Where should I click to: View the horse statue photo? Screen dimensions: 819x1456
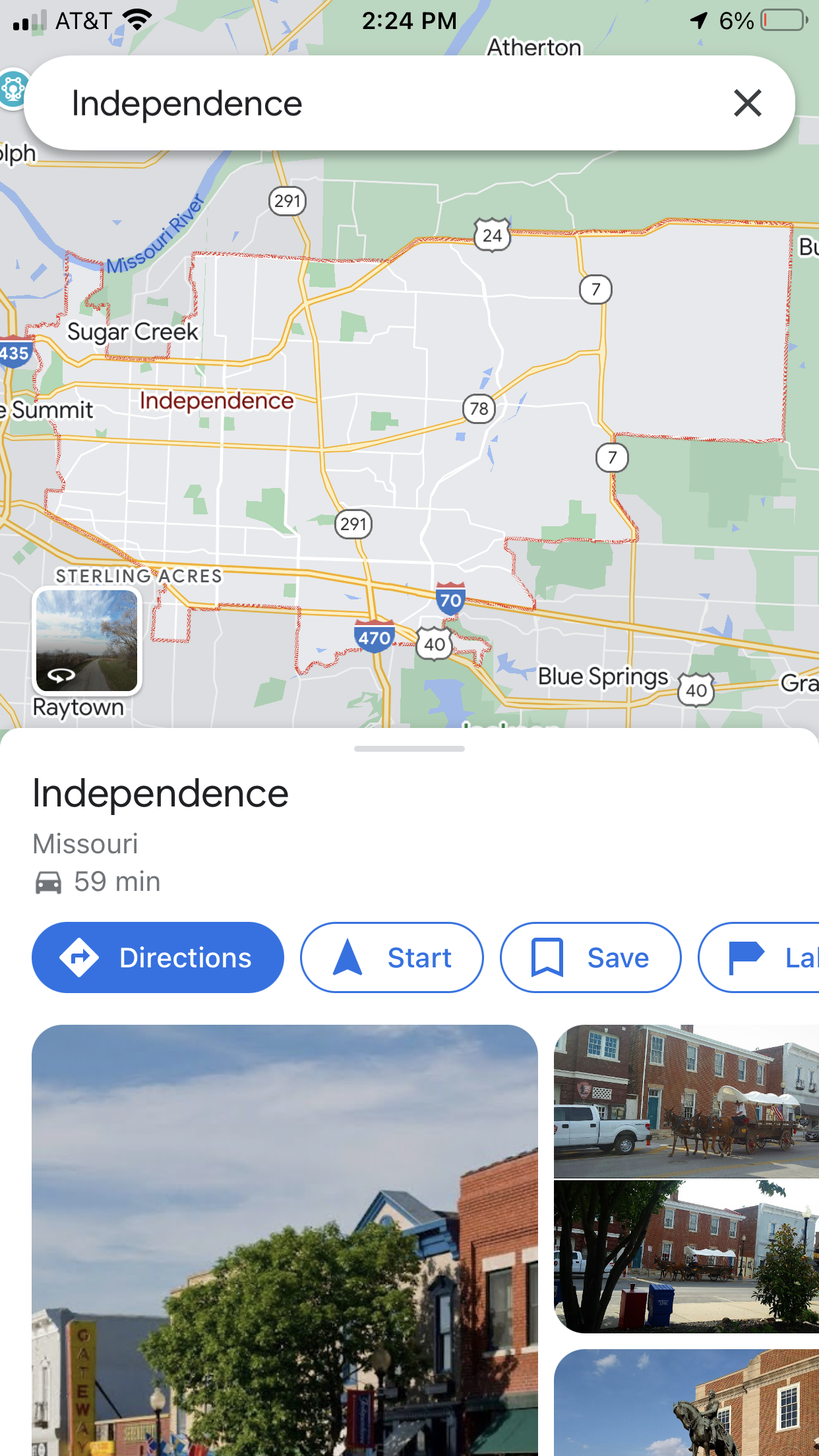686,1403
